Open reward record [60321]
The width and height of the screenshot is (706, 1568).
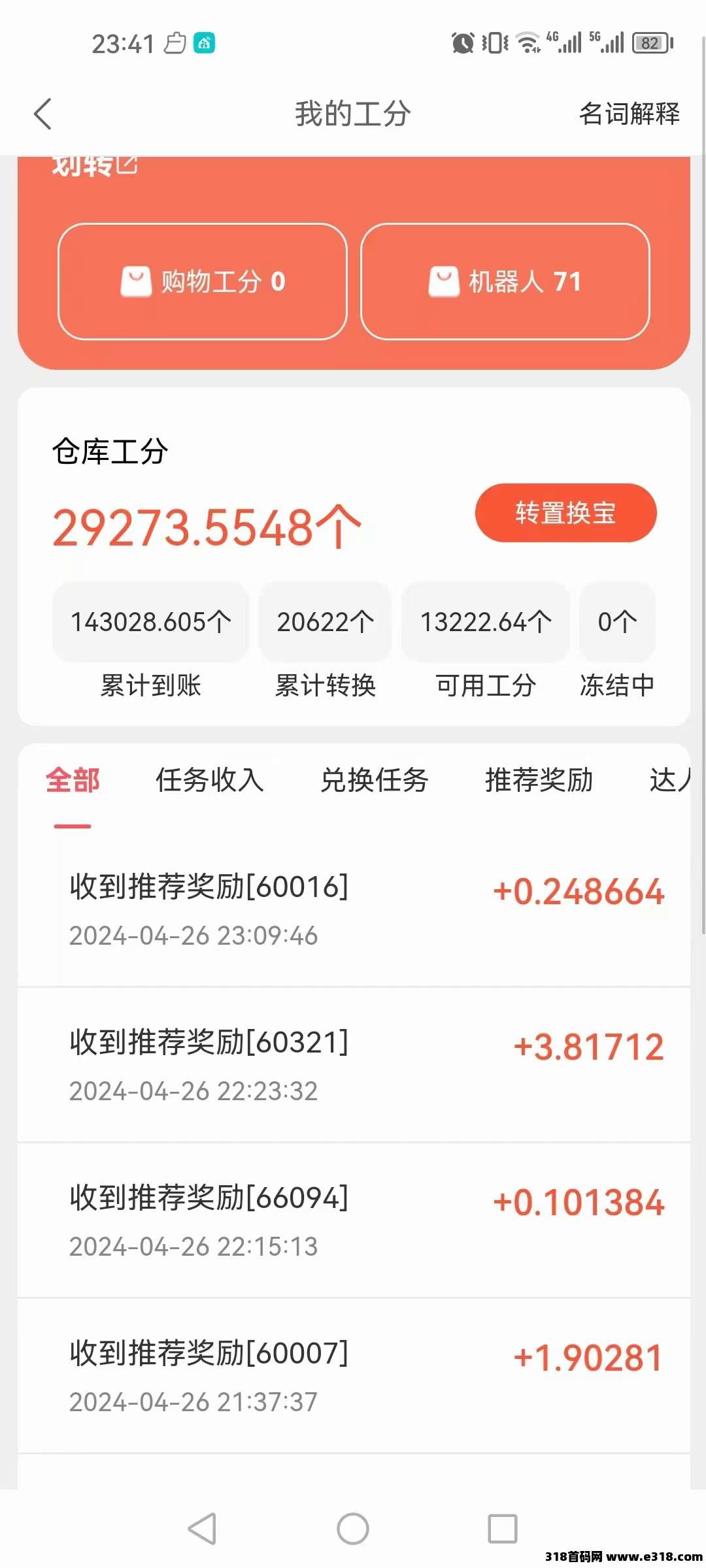(353, 1065)
